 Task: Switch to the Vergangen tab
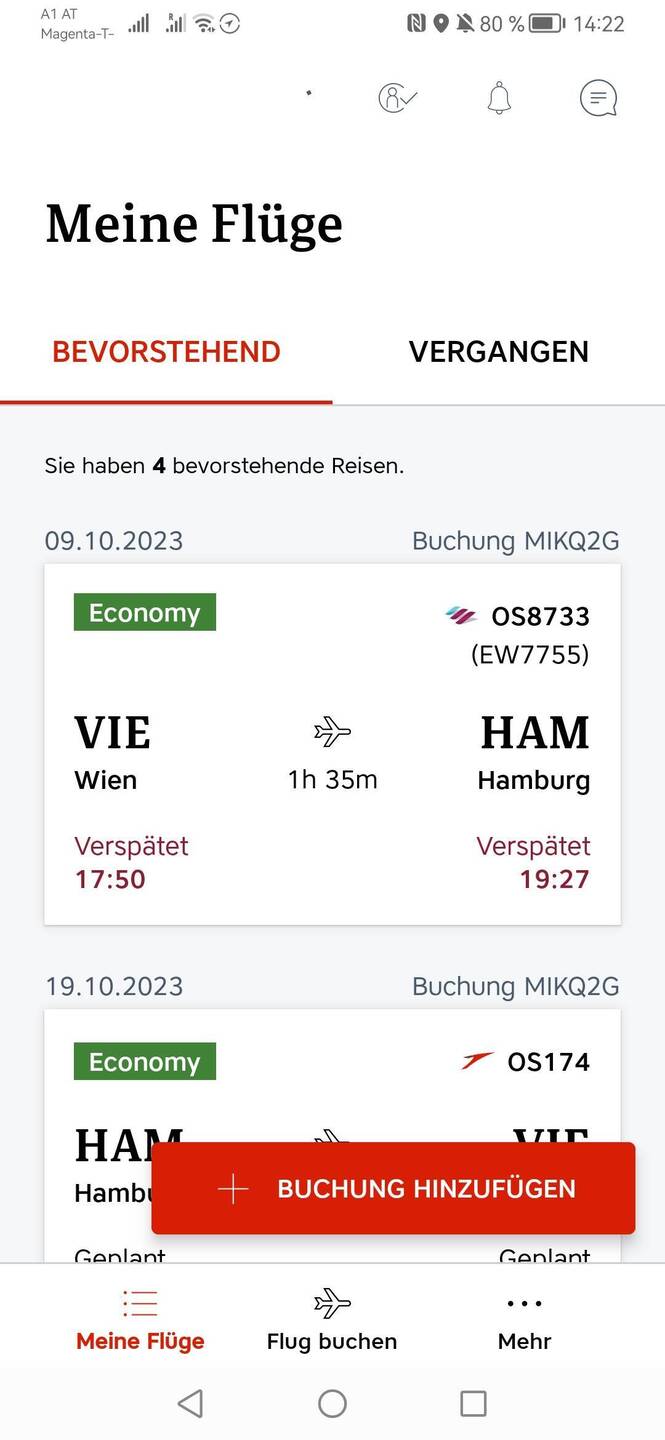pyautogui.click(x=498, y=352)
